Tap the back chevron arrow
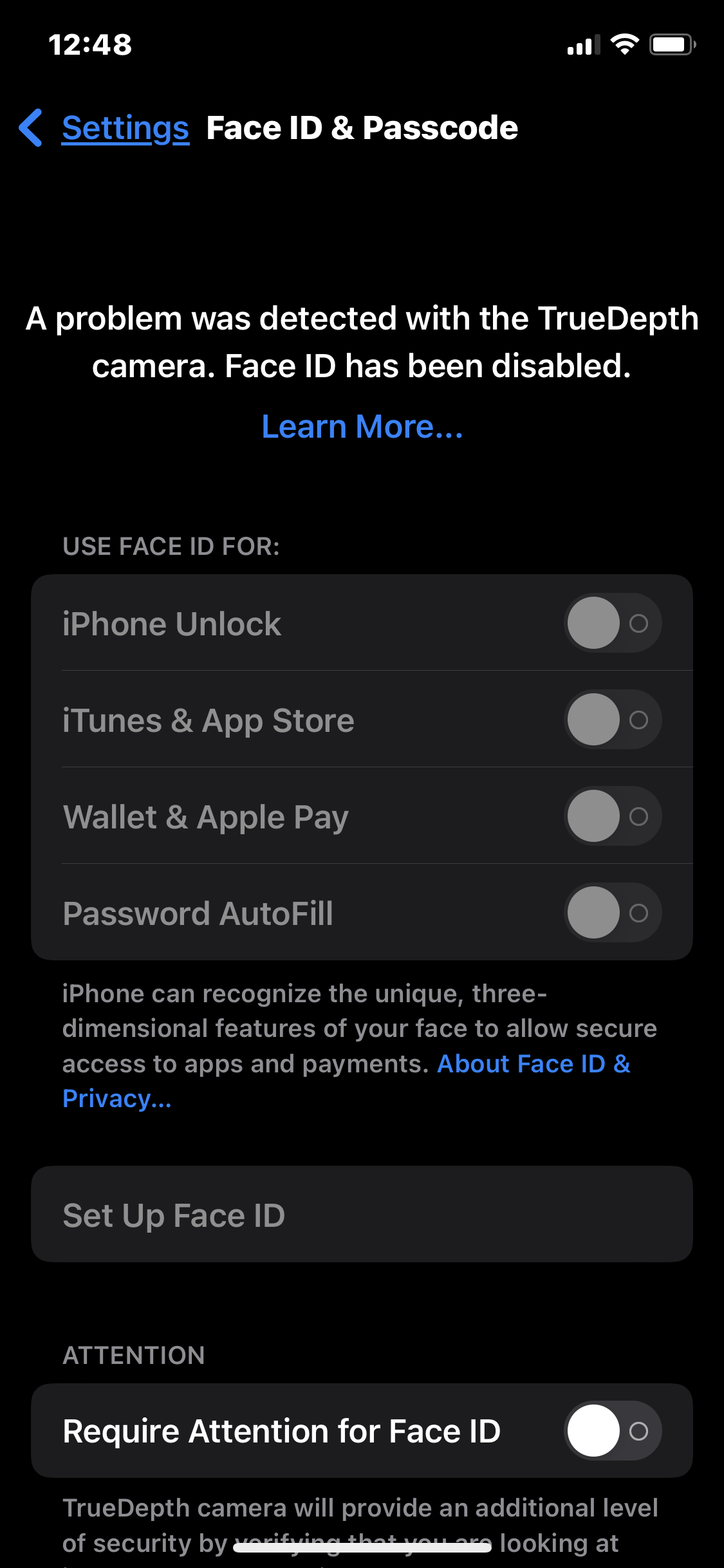724x1568 pixels. pos(32,128)
